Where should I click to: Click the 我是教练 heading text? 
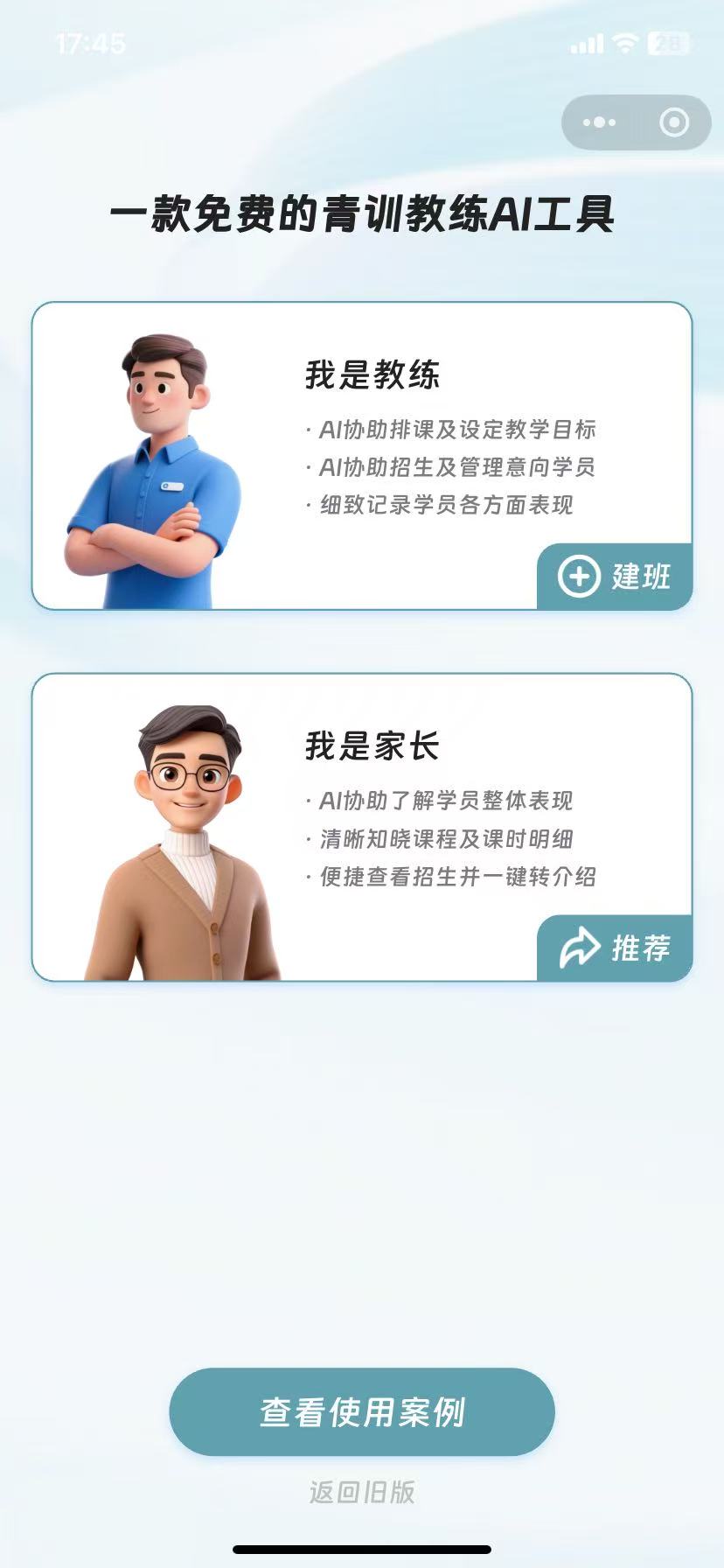374,374
